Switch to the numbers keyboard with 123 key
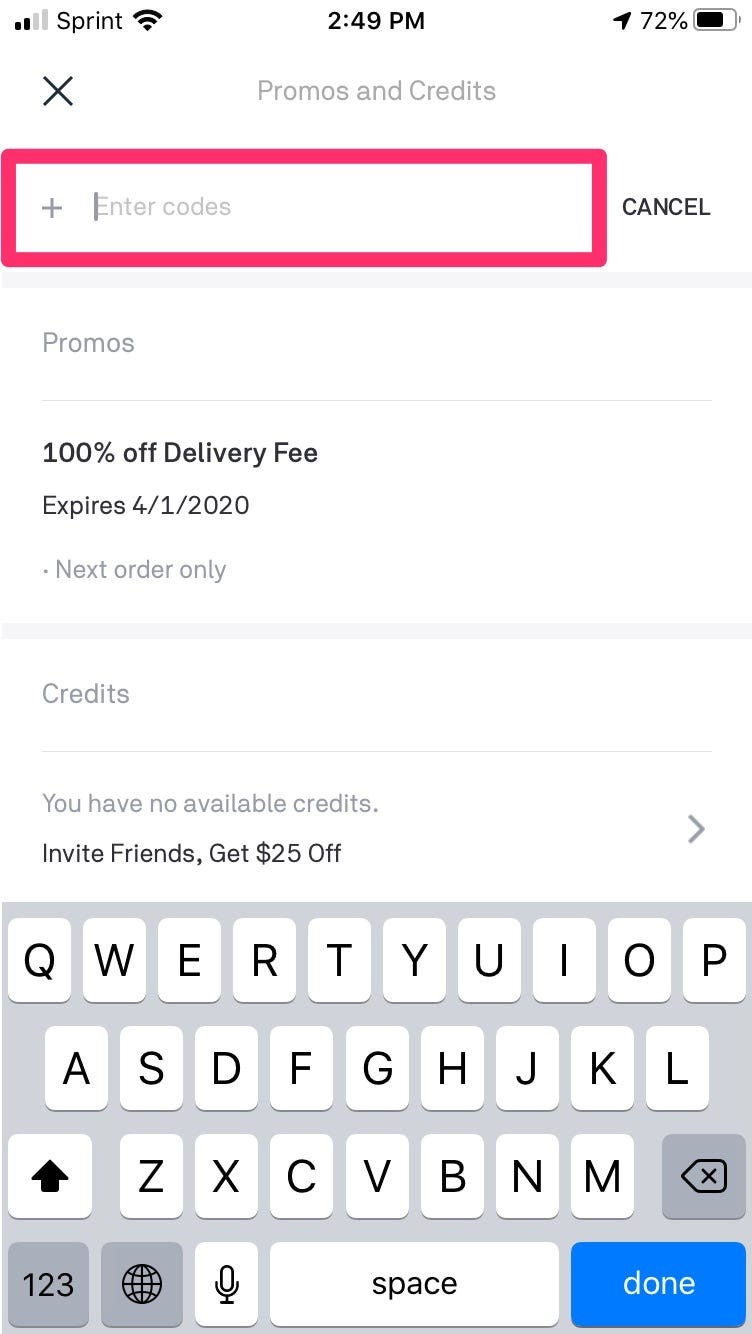 [x=48, y=1284]
